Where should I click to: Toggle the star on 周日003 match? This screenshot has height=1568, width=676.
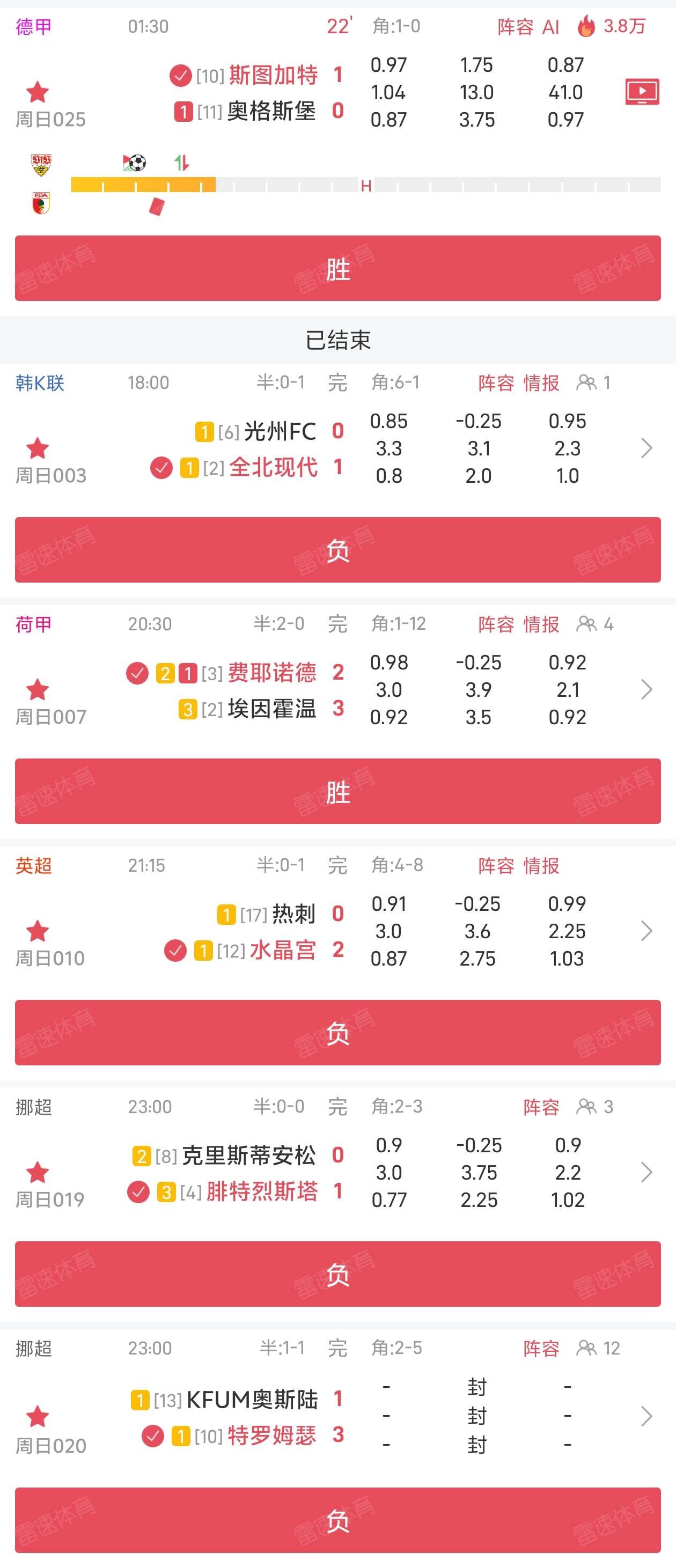pos(38,448)
